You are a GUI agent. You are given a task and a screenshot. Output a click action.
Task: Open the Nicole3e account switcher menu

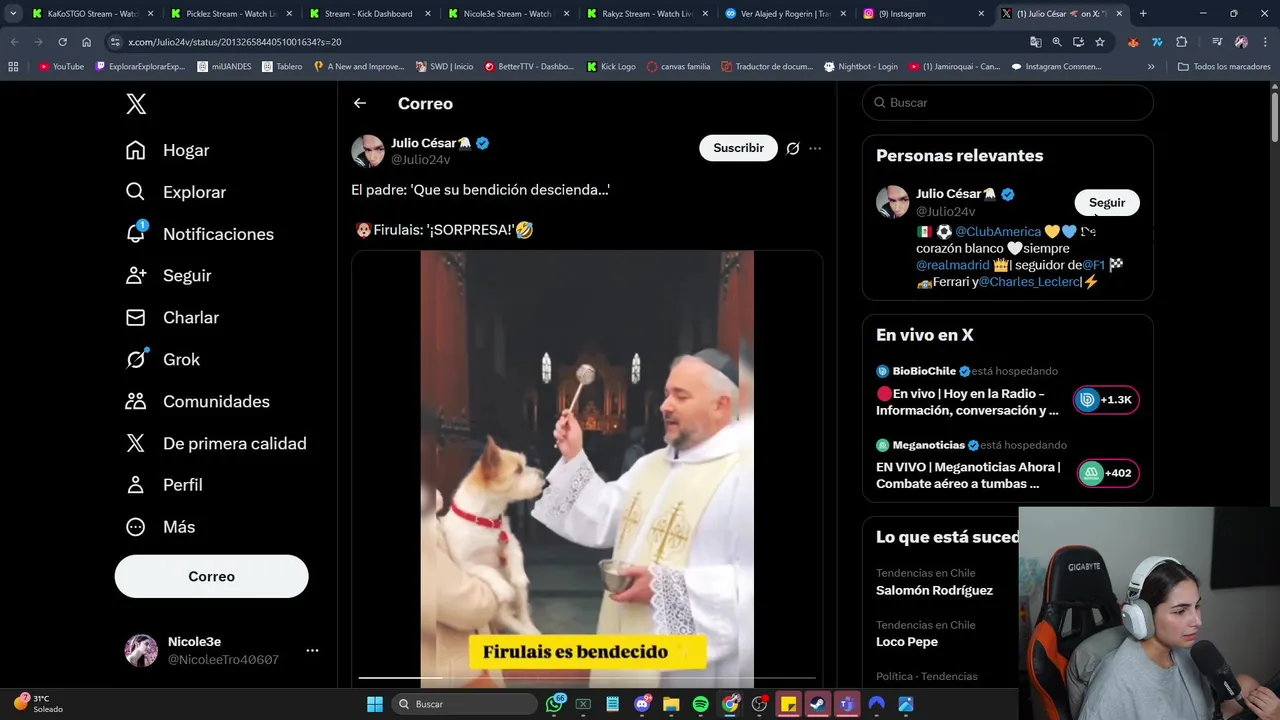312,650
